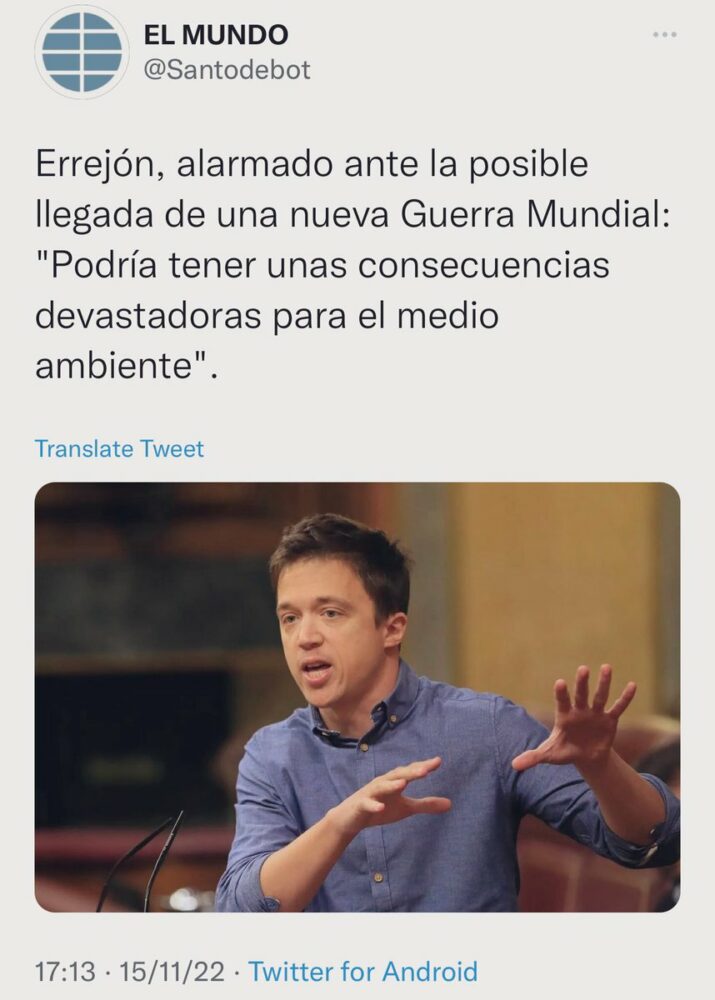The height and width of the screenshot is (1000, 715).
Task: Open the attached photo of the tweet
Action: 357,697
